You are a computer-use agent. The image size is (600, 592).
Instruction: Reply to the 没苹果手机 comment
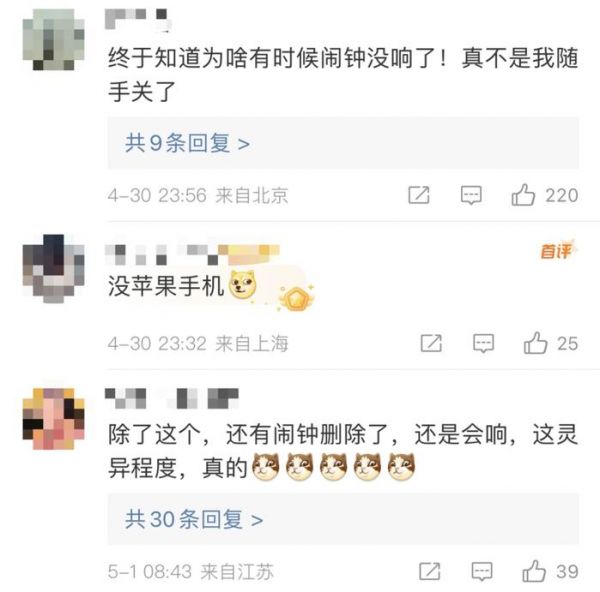coord(483,344)
